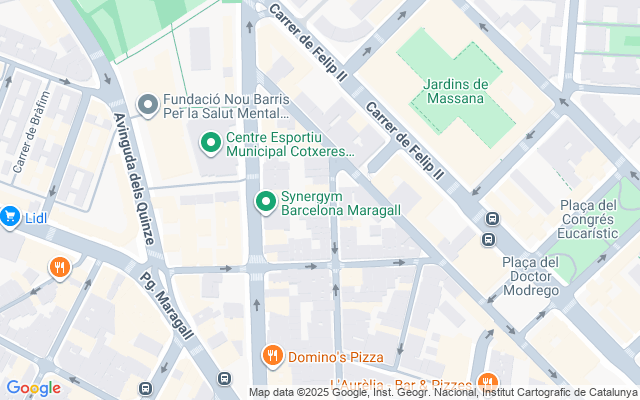This screenshot has height=400, width=640.
Task: Select the Centre Esportiu Municipal Cotxeres pin
Action: [211, 144]
